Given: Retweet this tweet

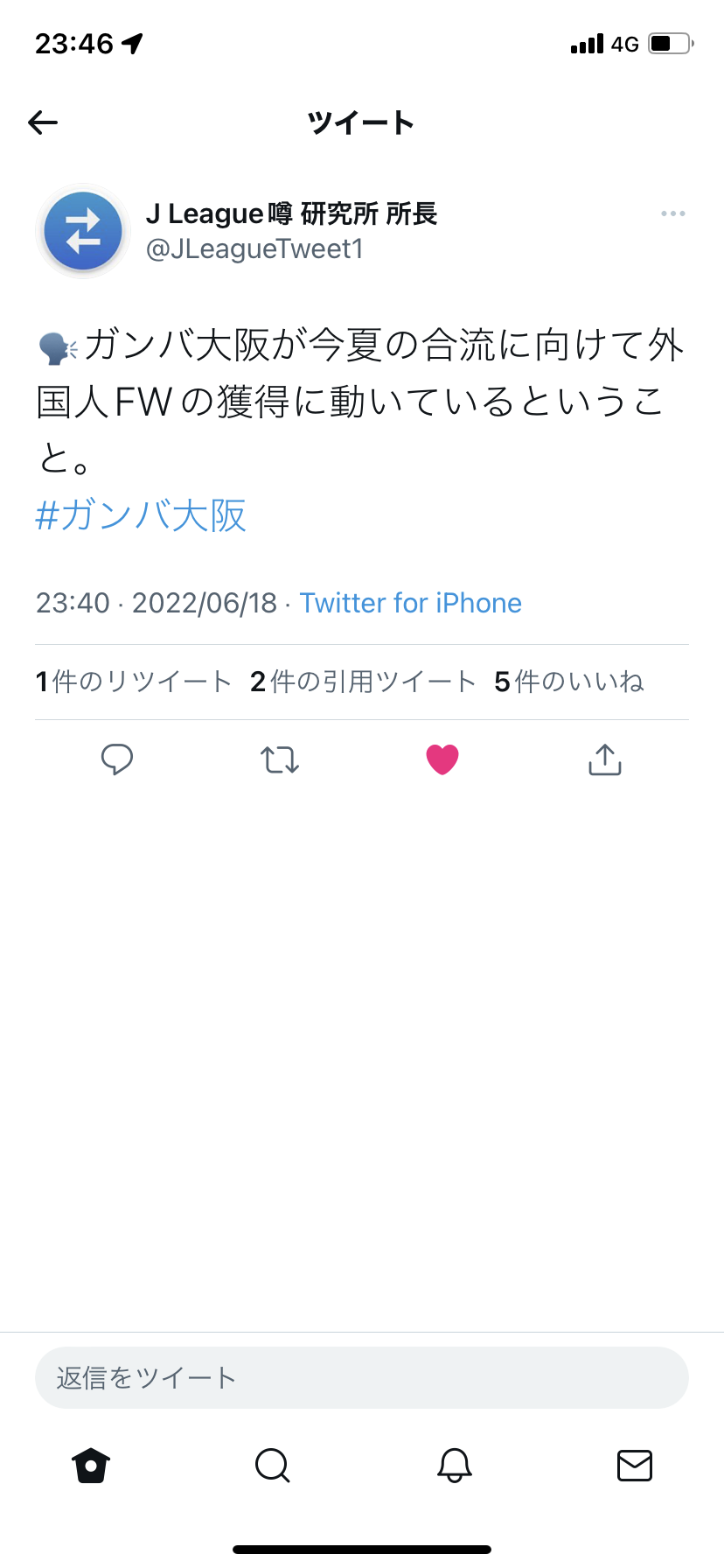Looking at the screenshot, I should (x=280, y=759).
